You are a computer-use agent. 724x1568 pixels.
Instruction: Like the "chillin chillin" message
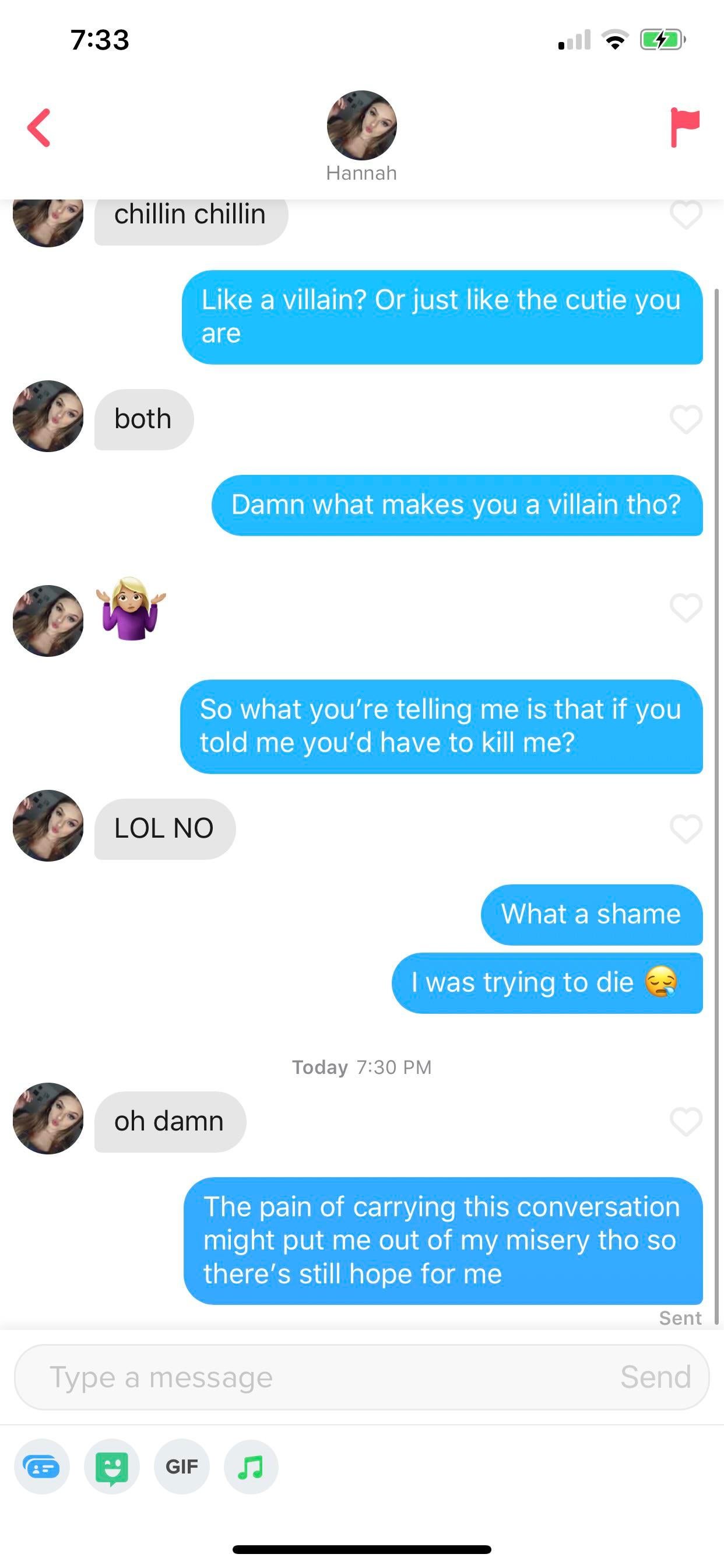(686, 215)
